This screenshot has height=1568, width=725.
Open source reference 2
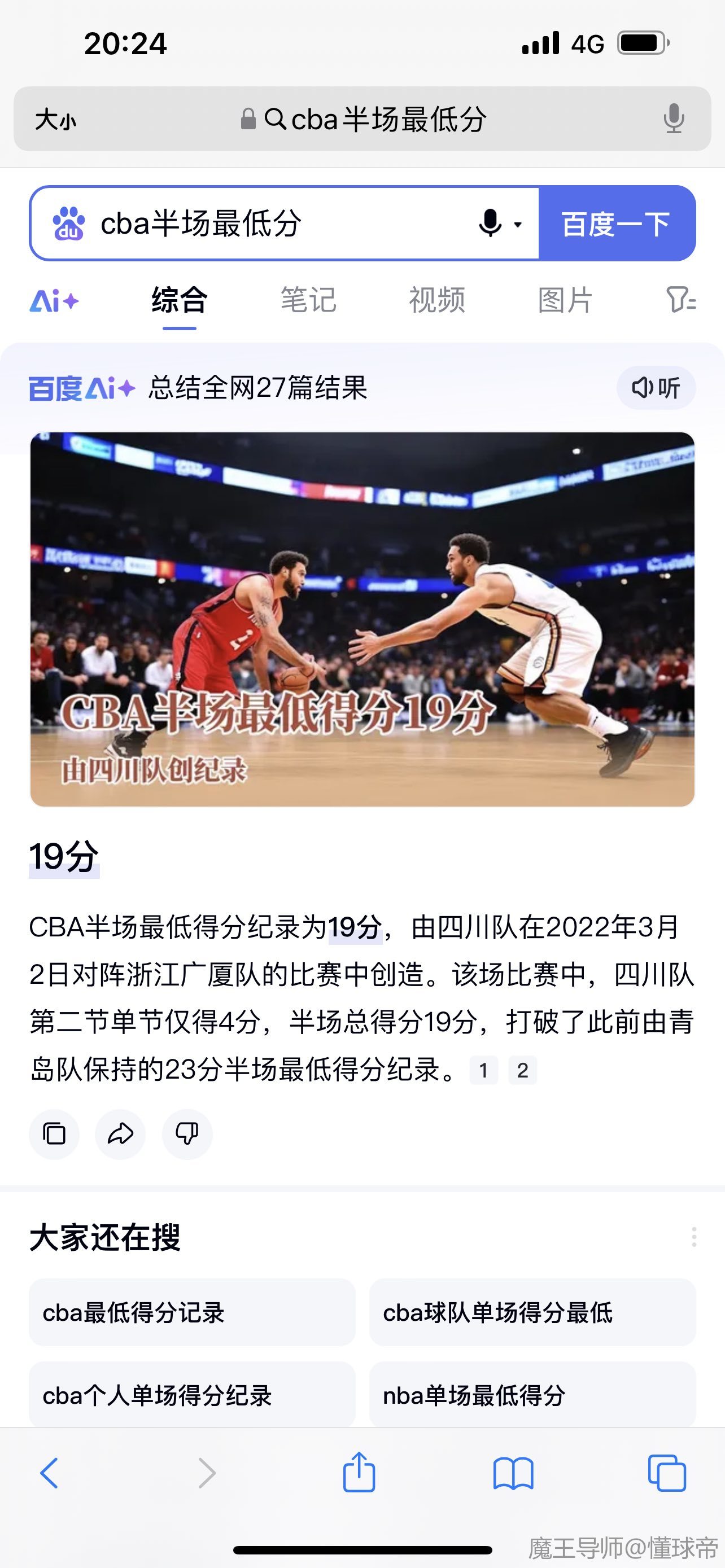coord(522,1070)
